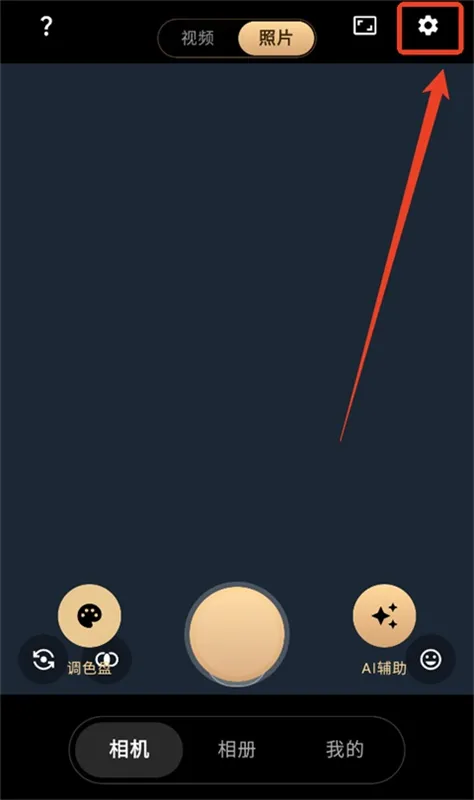This screenshot has width=474, height=800.
Task: Open the 调色盘 palette button
Action: point(90,616)
